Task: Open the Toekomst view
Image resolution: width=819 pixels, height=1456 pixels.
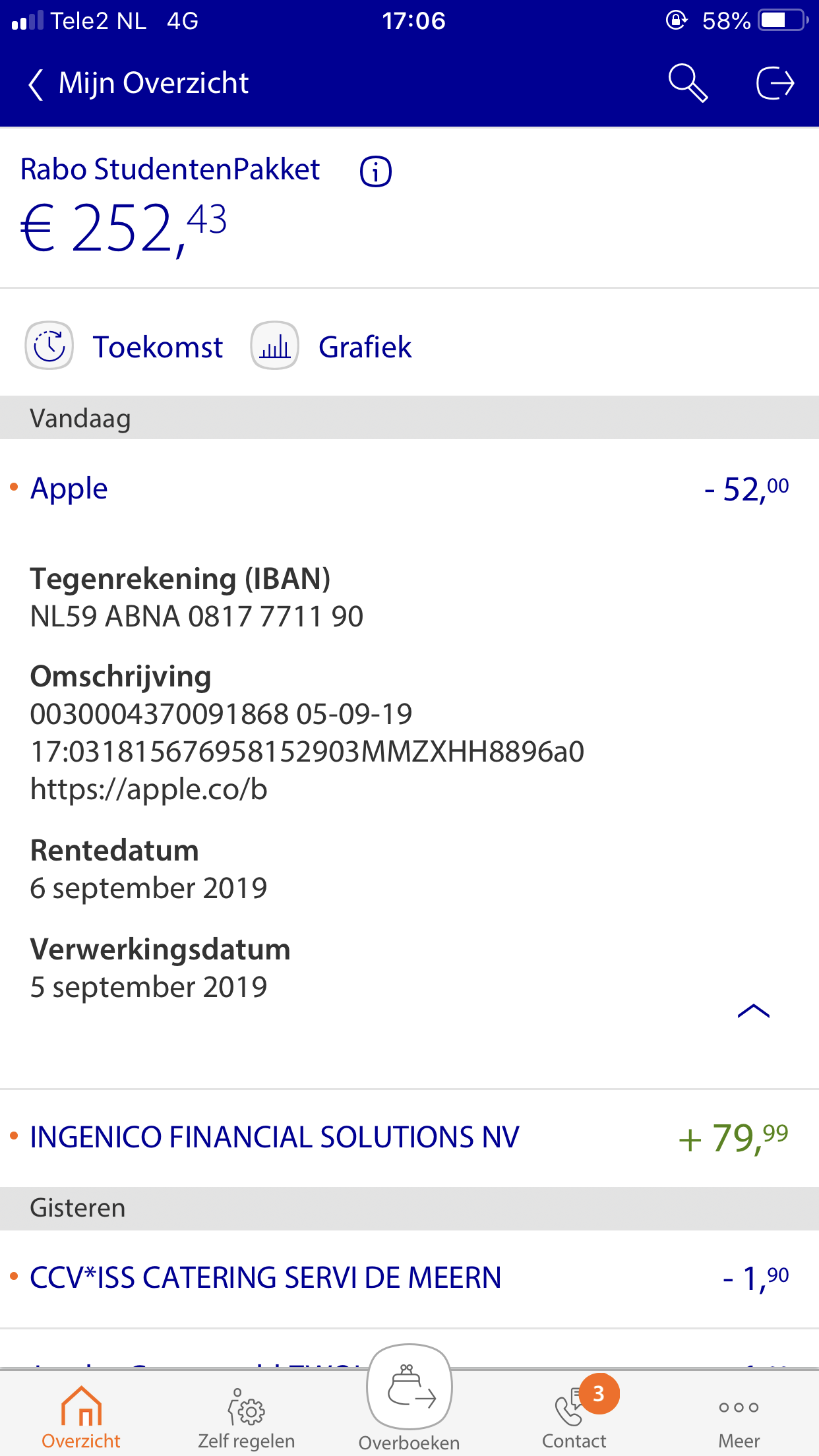Action: point(125,346)
